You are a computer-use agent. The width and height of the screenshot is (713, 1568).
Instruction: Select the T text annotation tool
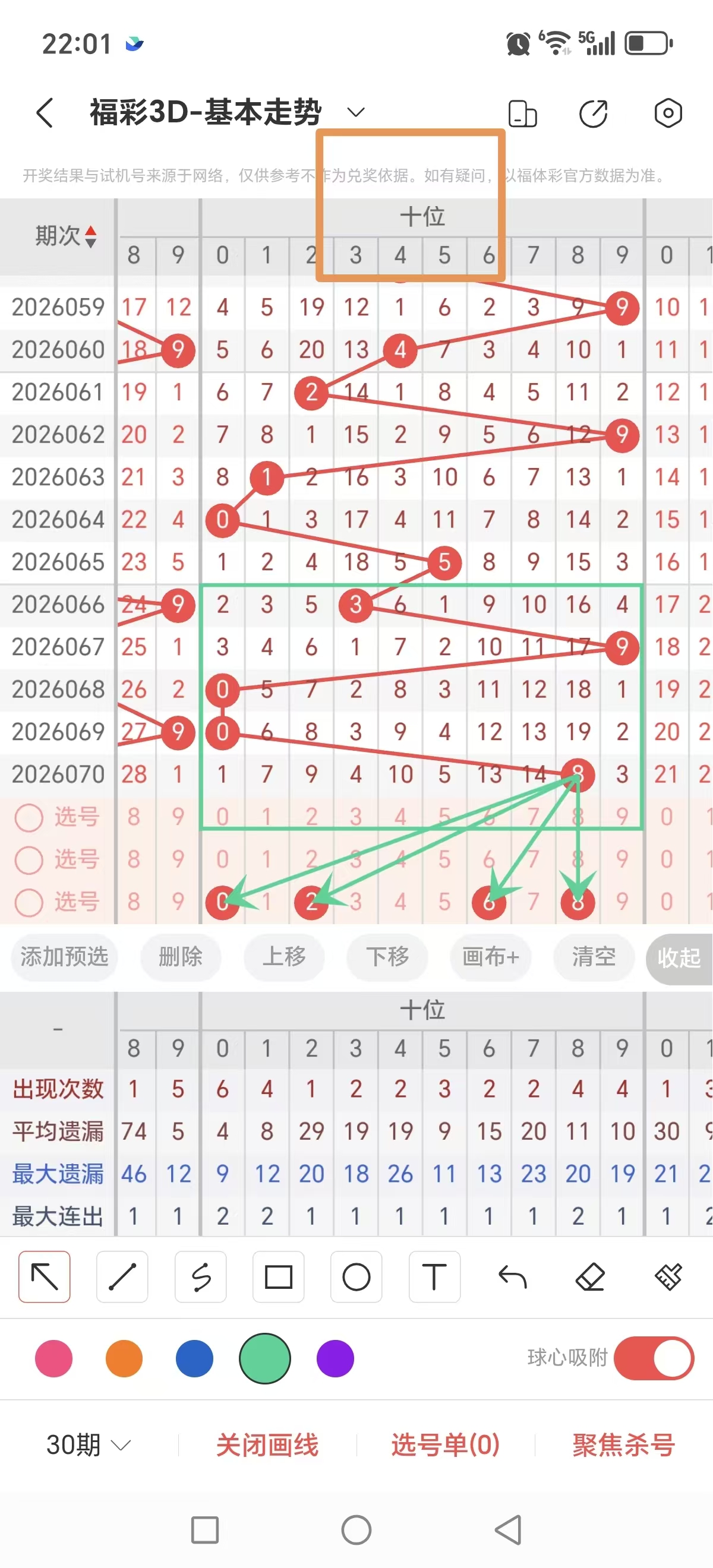434,1277
